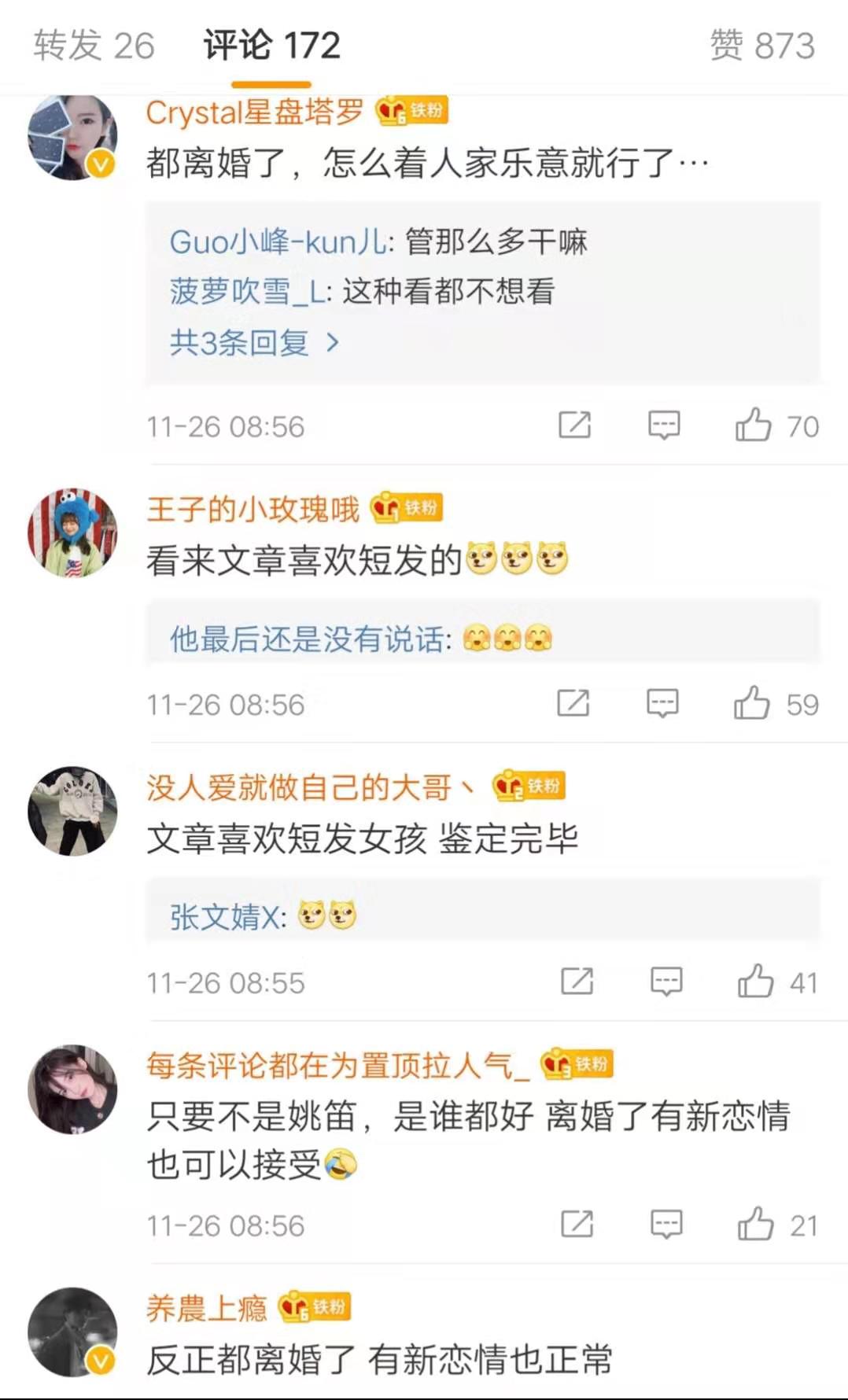Open 没人爱就做自己的大哥's avatar
The height and width of the screenshot is (1400, 848).
72,811
